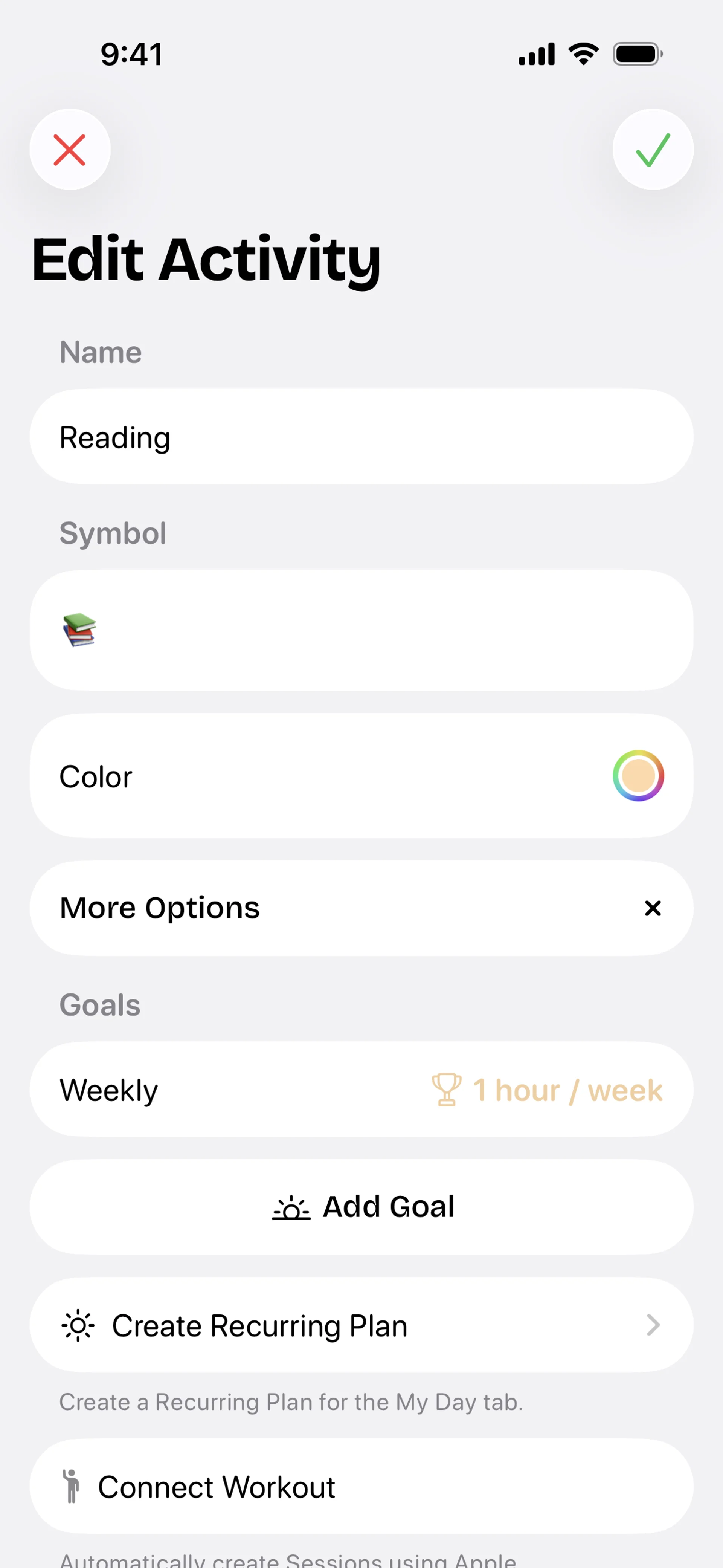Tap Add Goal
This screenshot has height=1568, width=723.
point(361,1207)
